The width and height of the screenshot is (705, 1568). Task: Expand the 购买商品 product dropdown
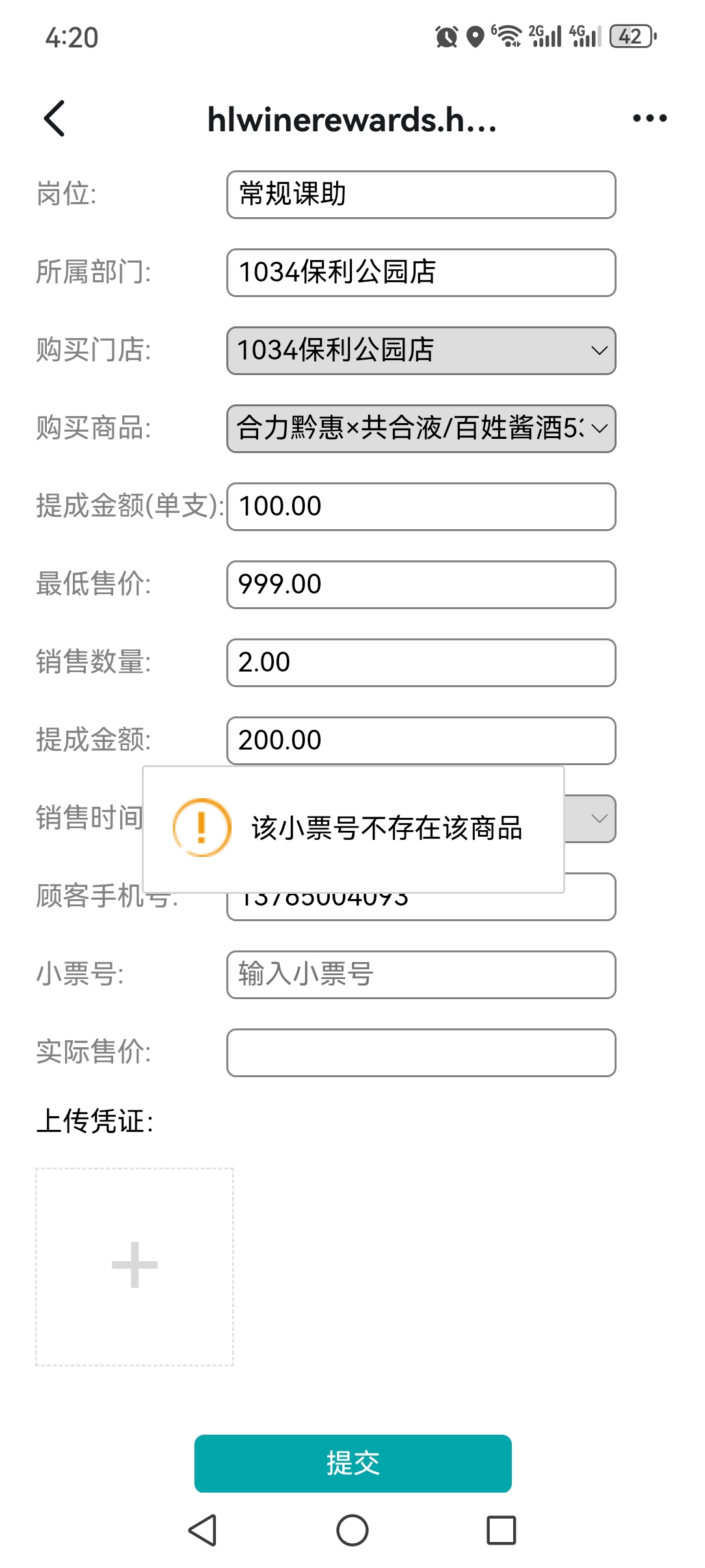coord(421,428)
